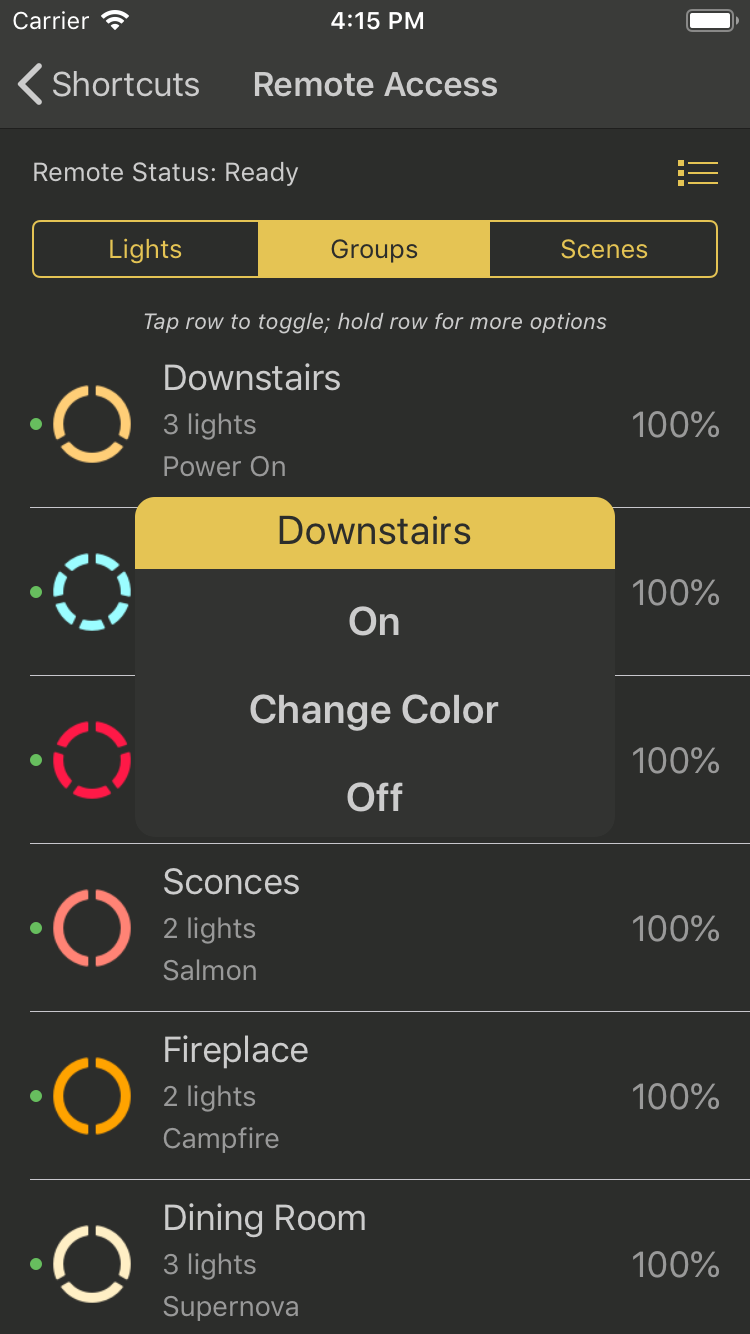This screenshot has height=1334, width=750.
Task: Select Change Color option
Action: point(374,710)
